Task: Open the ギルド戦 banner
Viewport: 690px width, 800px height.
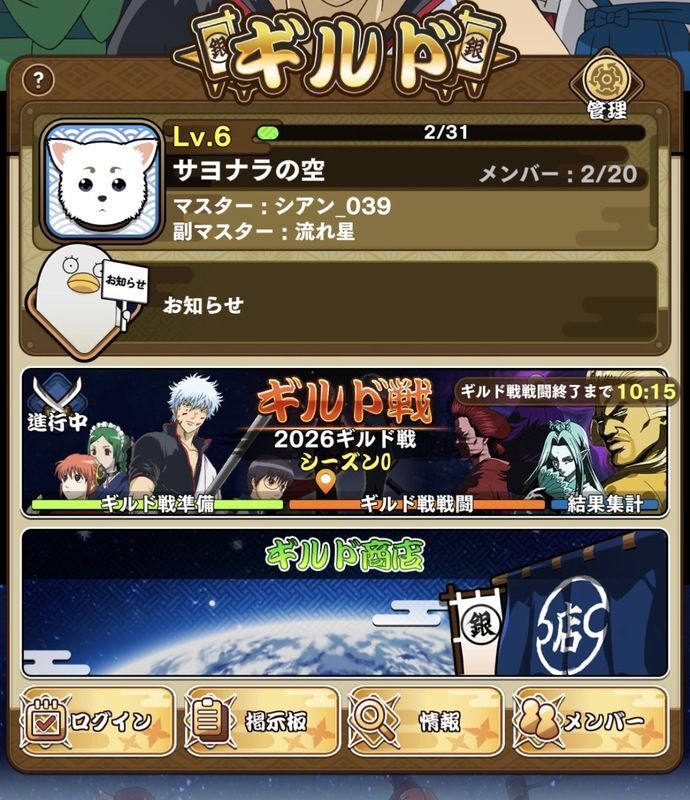Action: [x=345, y=442]
